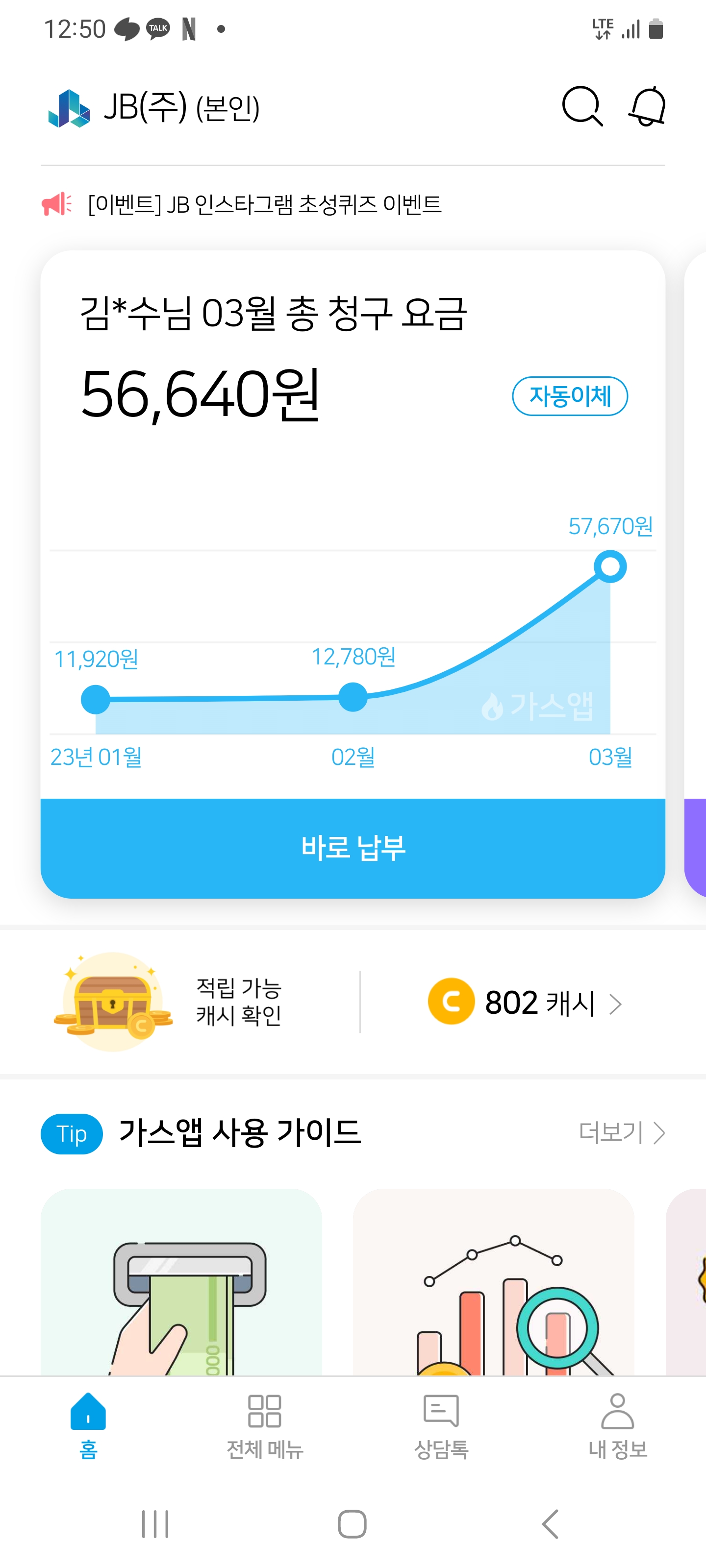Image resolution: width=706 pixels, height=1568 pixels.
Task: Switch to the 상담톡 tab
Action: [x=441, y=1425]
